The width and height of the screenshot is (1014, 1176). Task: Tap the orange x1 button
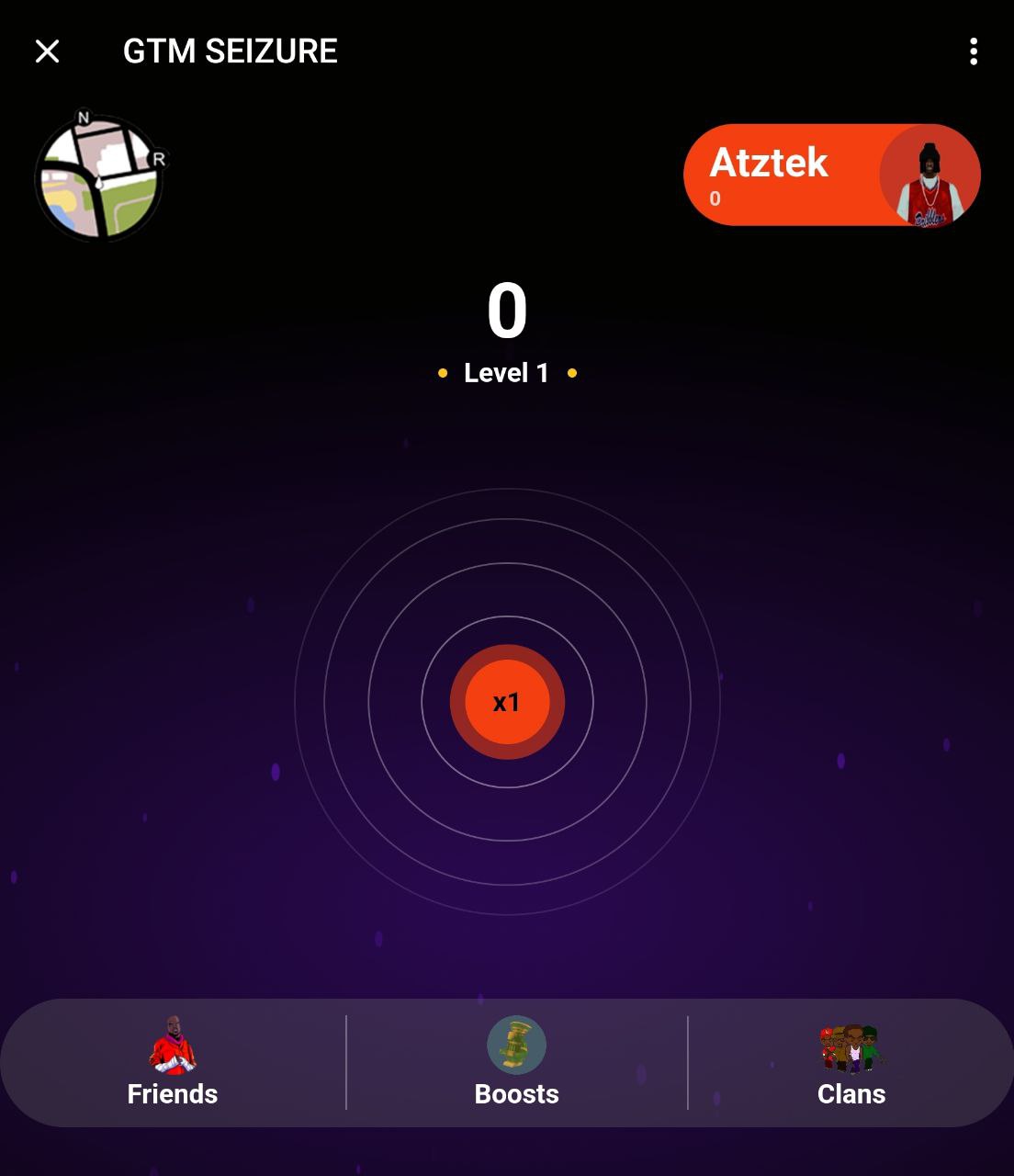[x=507, y=702]
